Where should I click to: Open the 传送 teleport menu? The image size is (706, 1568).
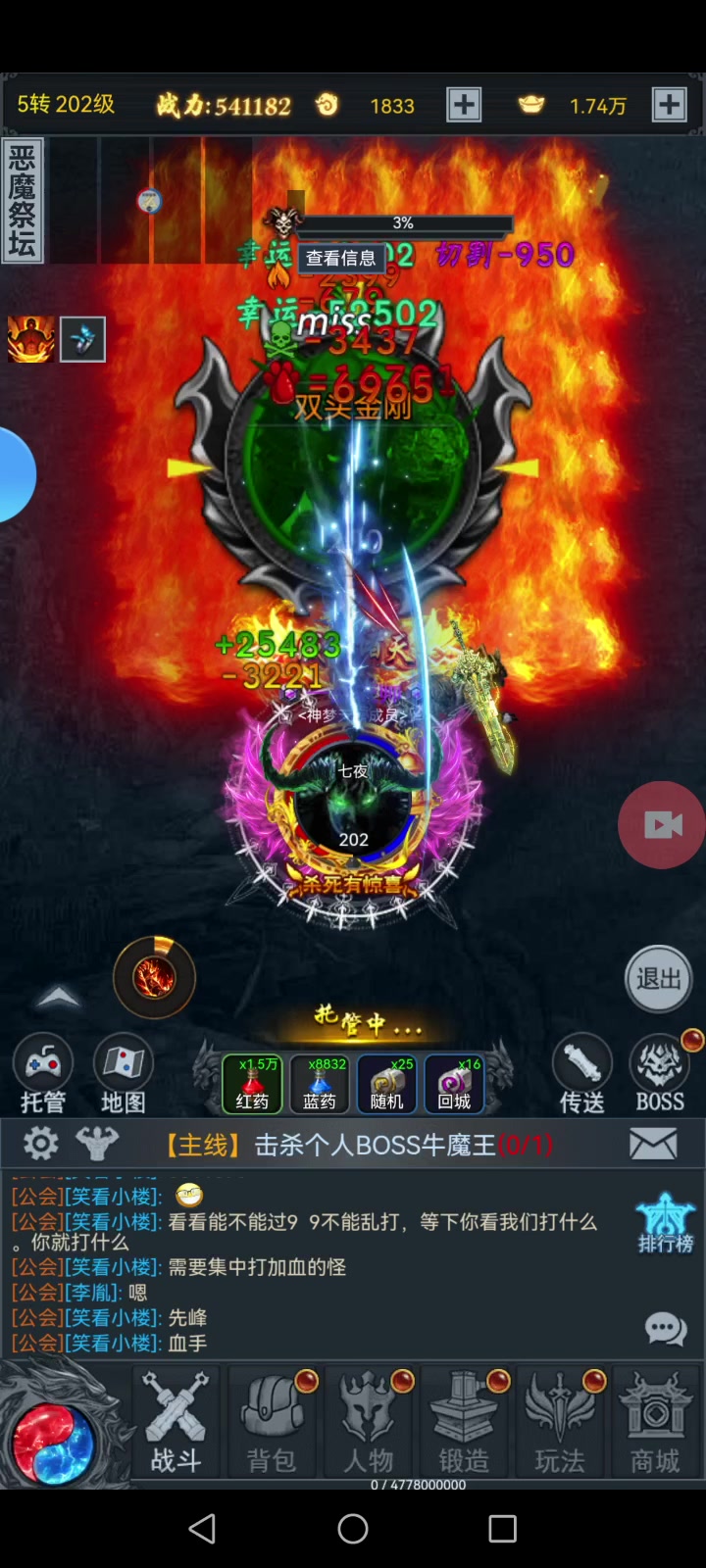(x=582, y=1074)
